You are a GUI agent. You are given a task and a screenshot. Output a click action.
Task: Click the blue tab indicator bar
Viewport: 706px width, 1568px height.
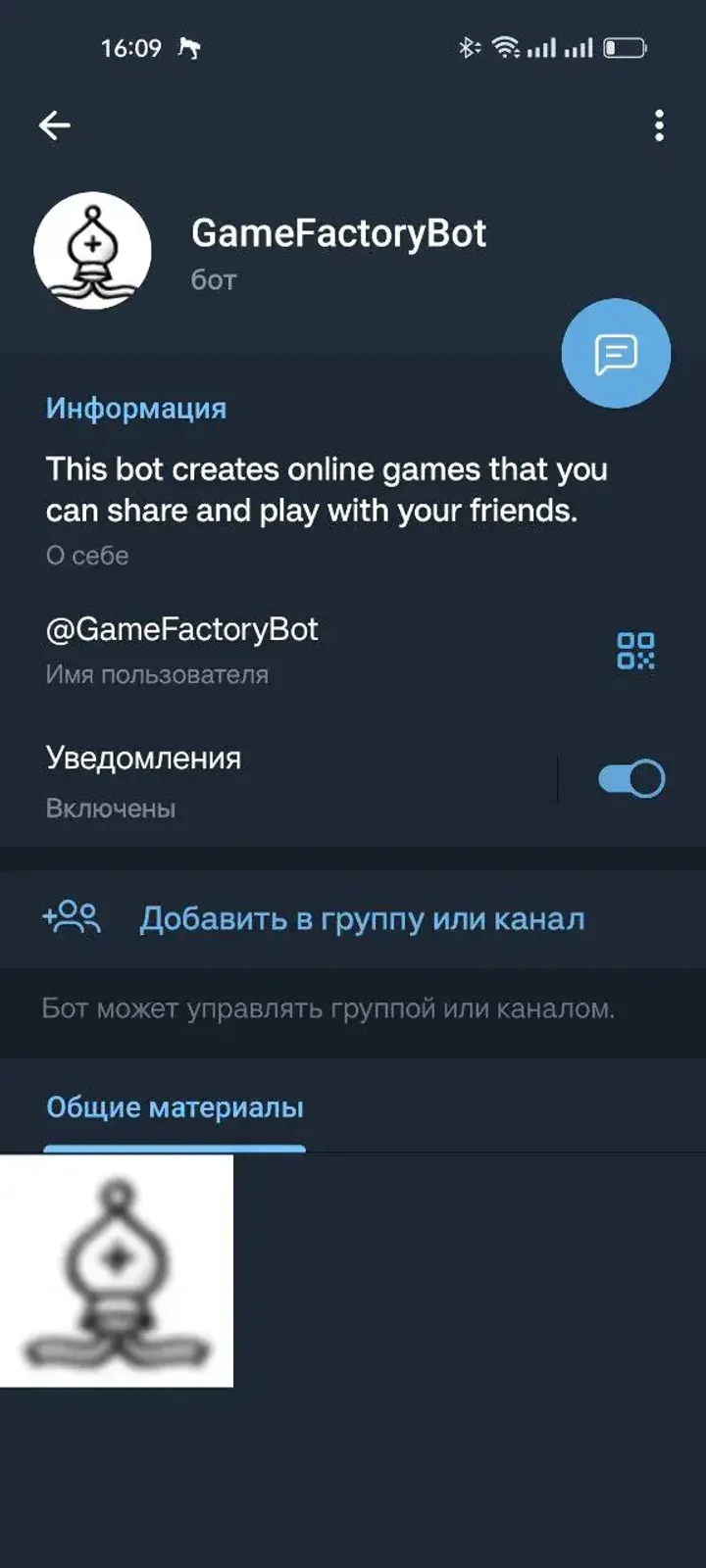[176, 1146]
